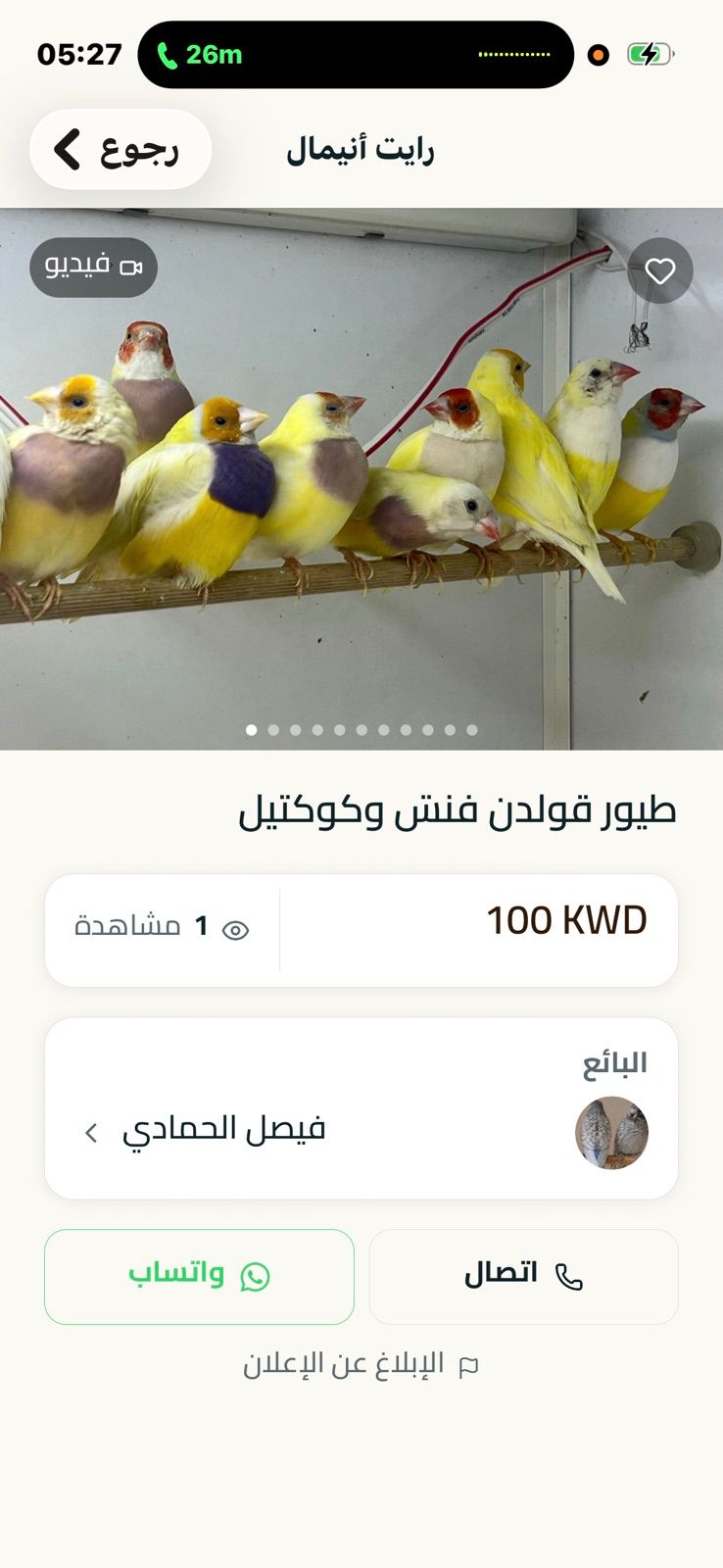Screen dimensions: 723x1568
Task: Call the seller with the اتصال button
Action: click(x=524, y=1276)
